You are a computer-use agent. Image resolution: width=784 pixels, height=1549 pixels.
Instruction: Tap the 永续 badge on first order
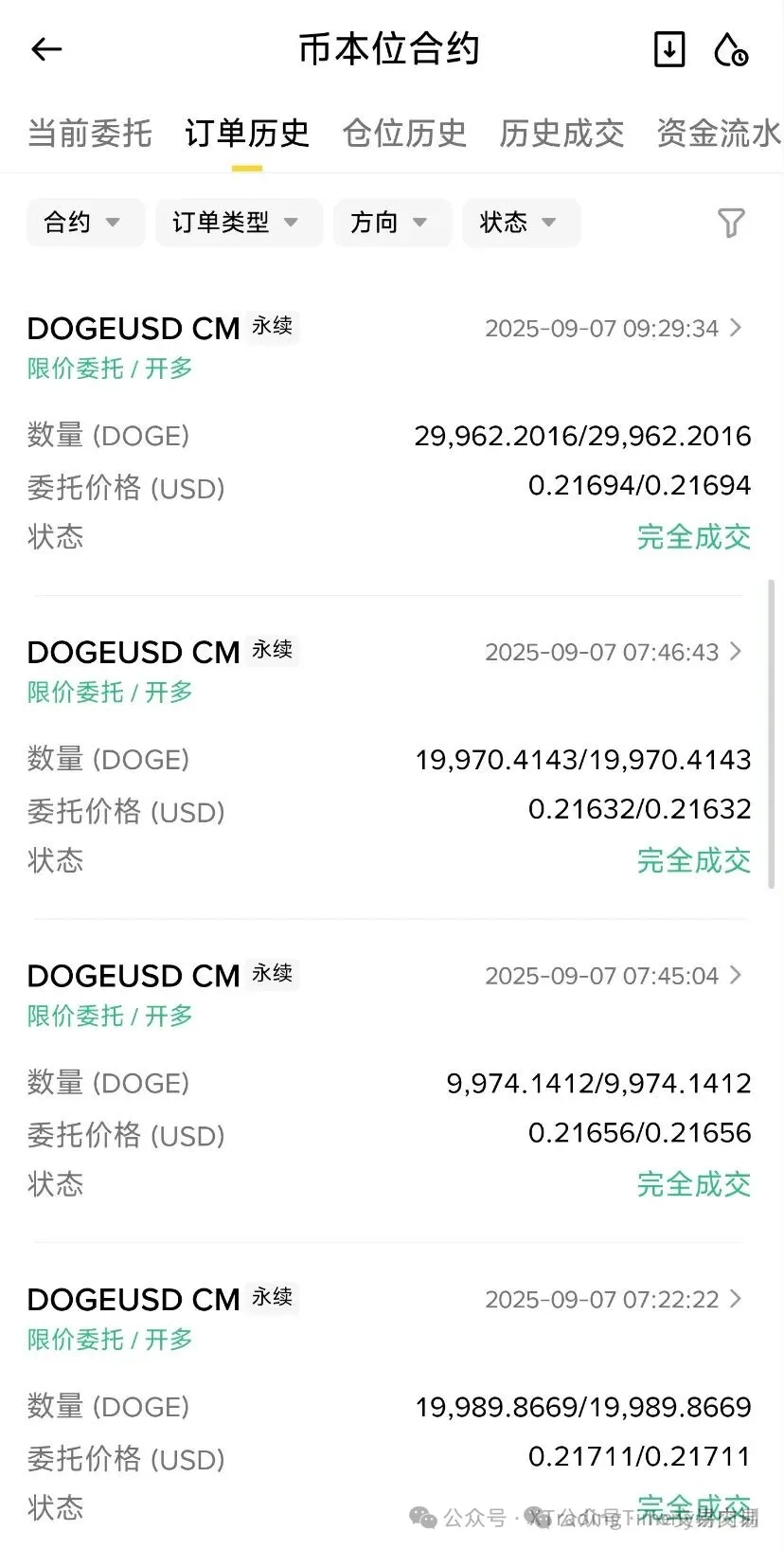(x=272, y=327)
